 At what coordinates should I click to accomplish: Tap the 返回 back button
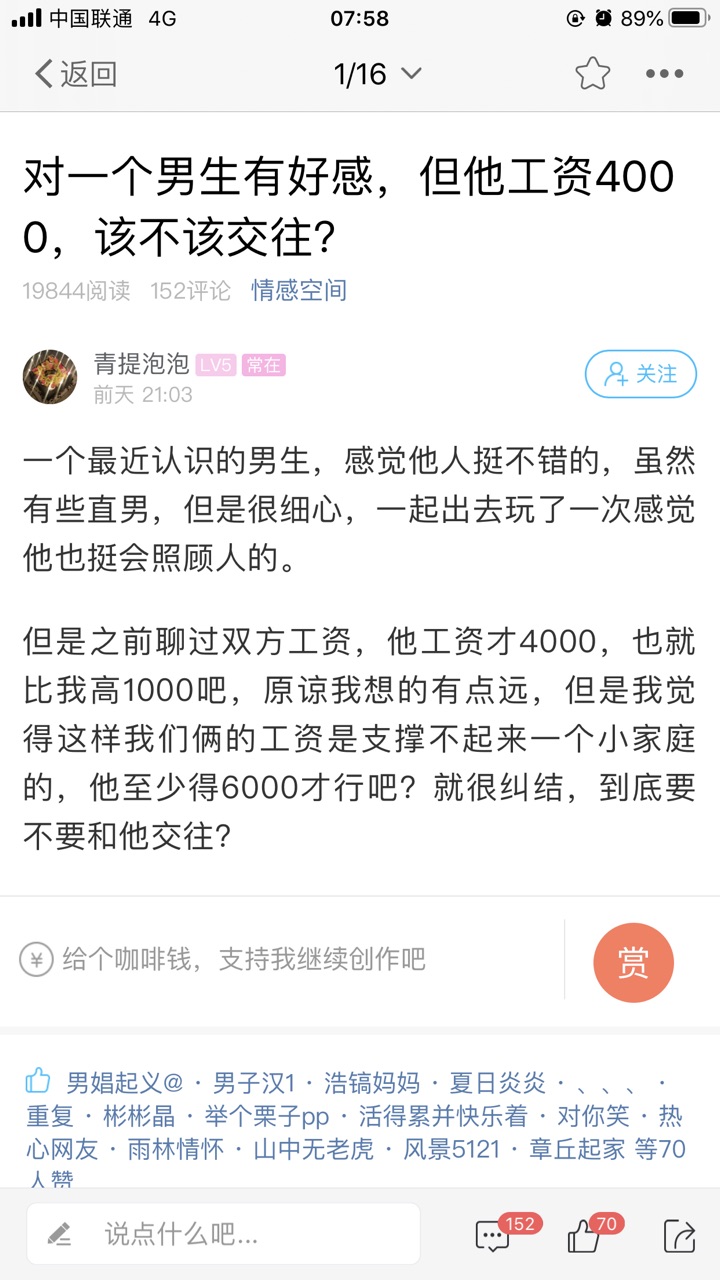pos(75,74)
